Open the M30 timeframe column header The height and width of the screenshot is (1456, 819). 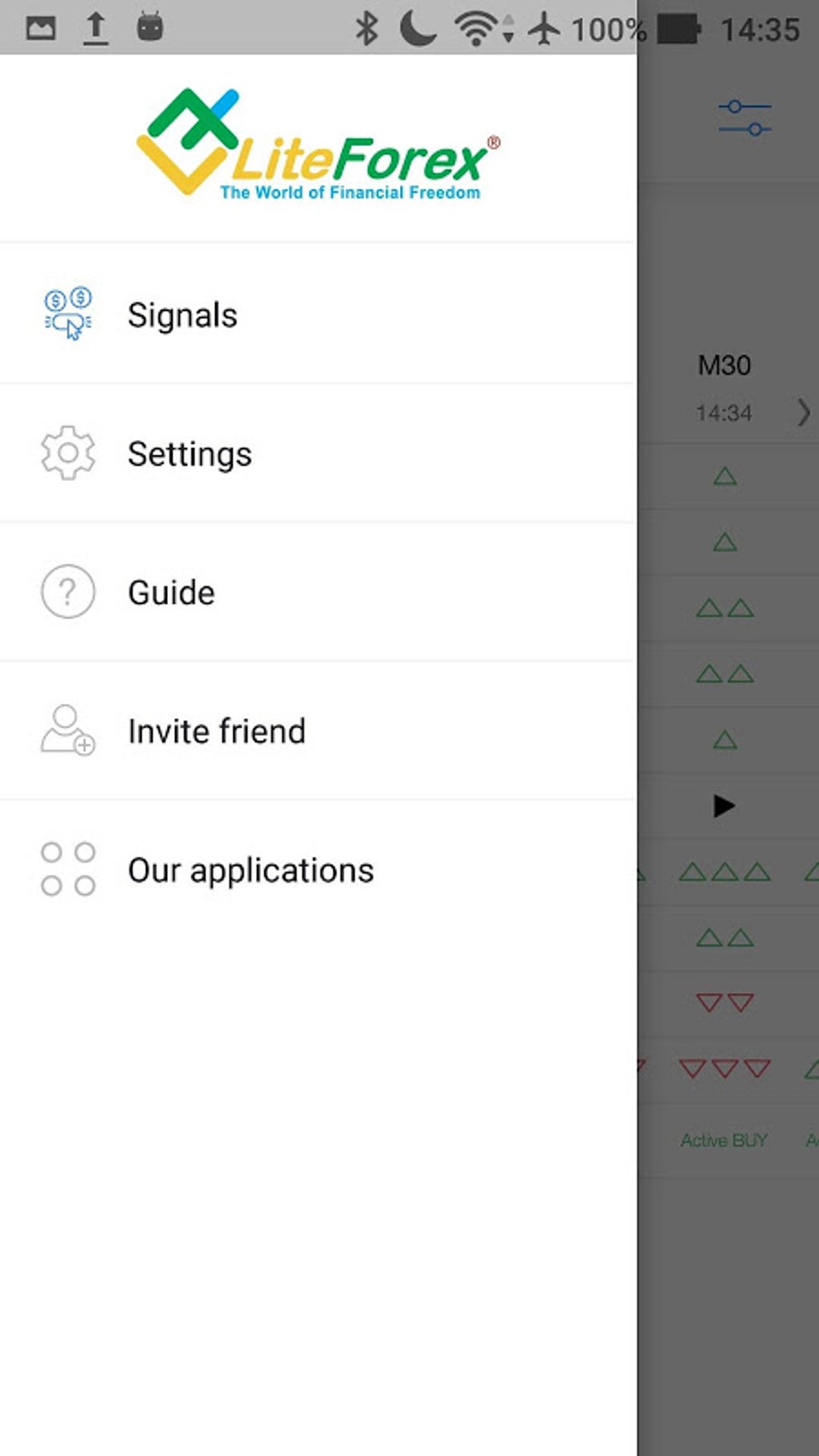[x=723, y=365]
